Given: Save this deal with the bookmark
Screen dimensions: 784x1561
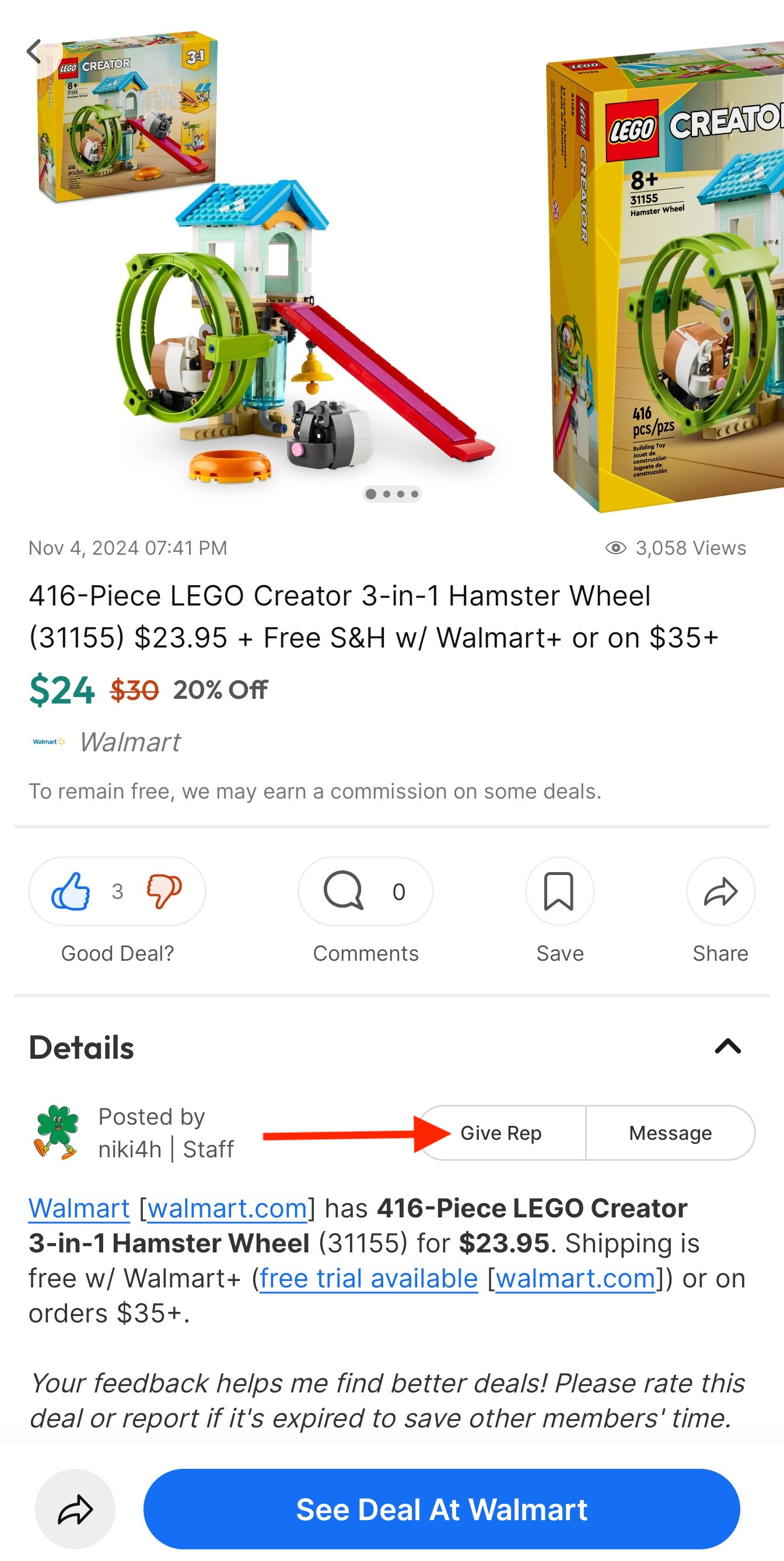Looking at the screenshot, I should pyautogui.click(x=559, y=891).
